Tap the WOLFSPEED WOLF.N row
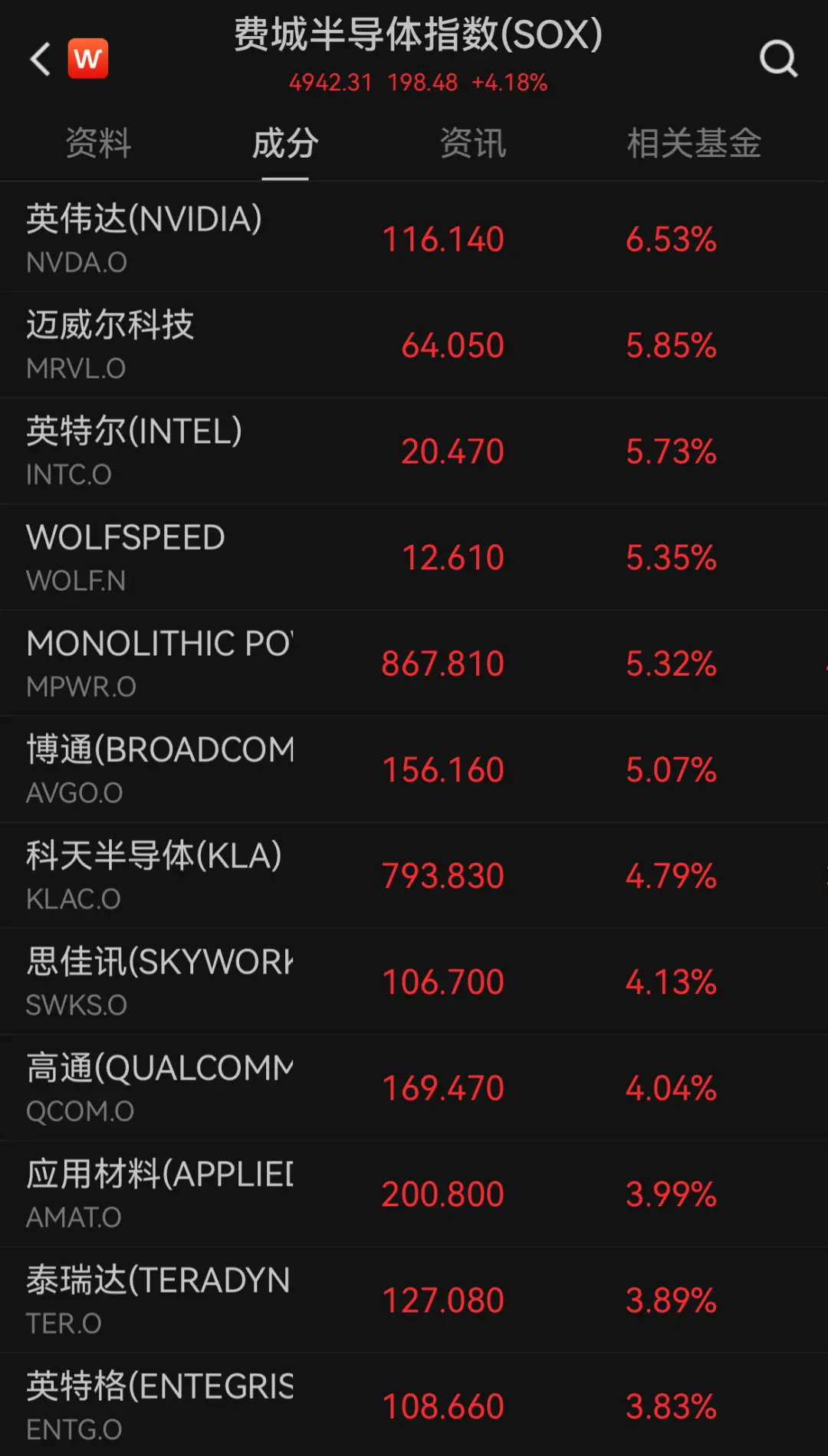Viewport: 828px width, 1456px height. pyautogui.click(x=414, y=557)
